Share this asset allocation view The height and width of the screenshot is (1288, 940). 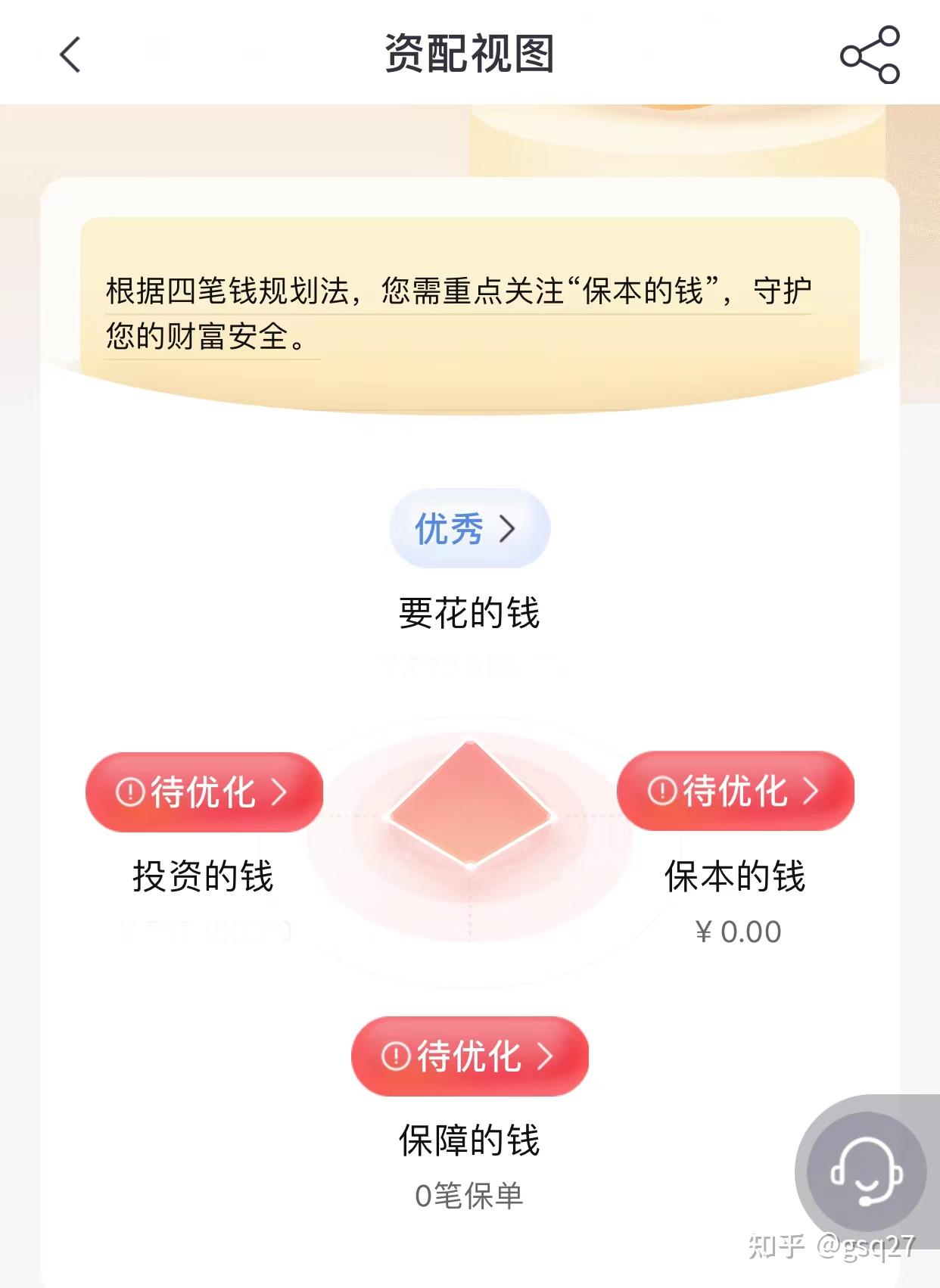click(x=870, y=54)
